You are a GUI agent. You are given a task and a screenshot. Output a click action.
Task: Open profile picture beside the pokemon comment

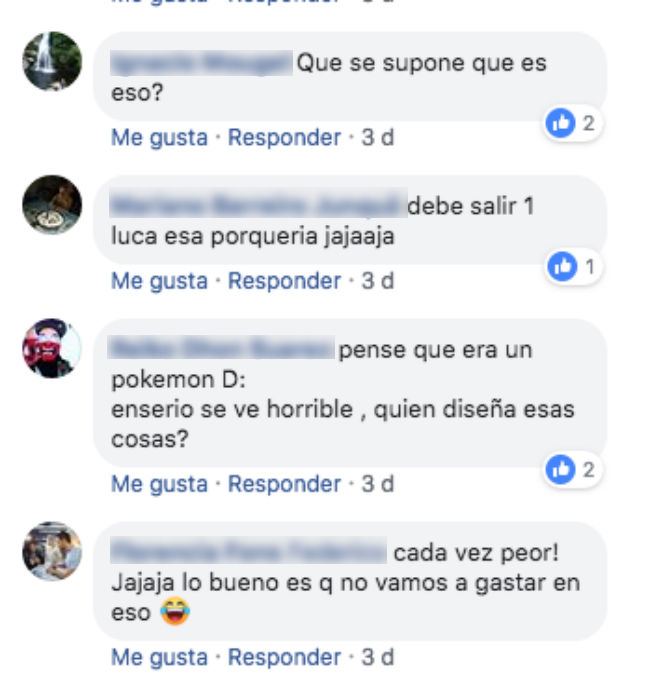pos(51,349)
